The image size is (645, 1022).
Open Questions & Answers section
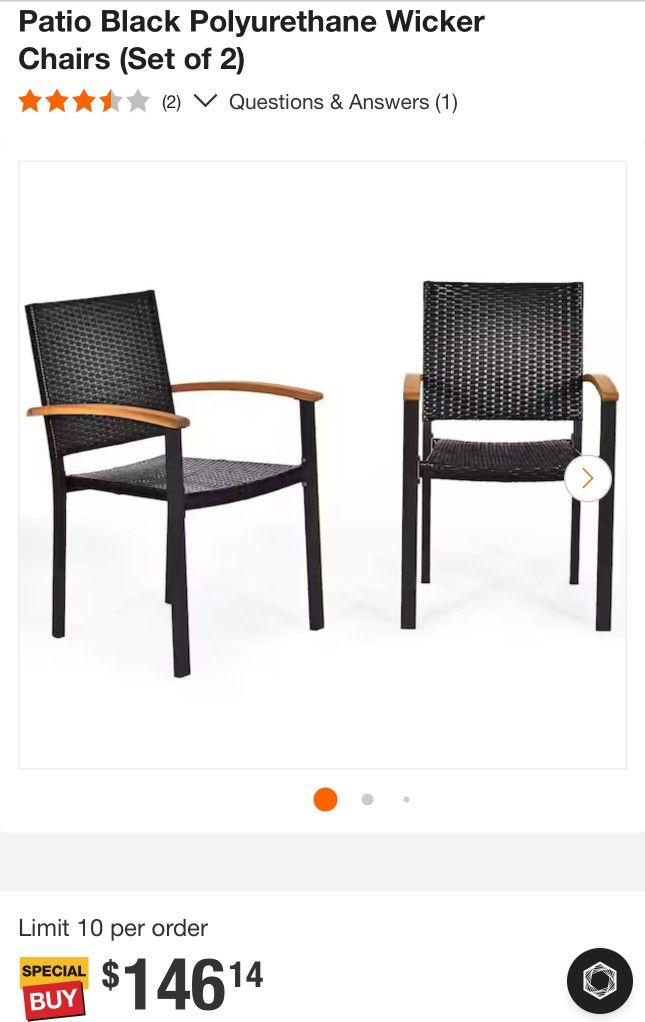(343, 102)
